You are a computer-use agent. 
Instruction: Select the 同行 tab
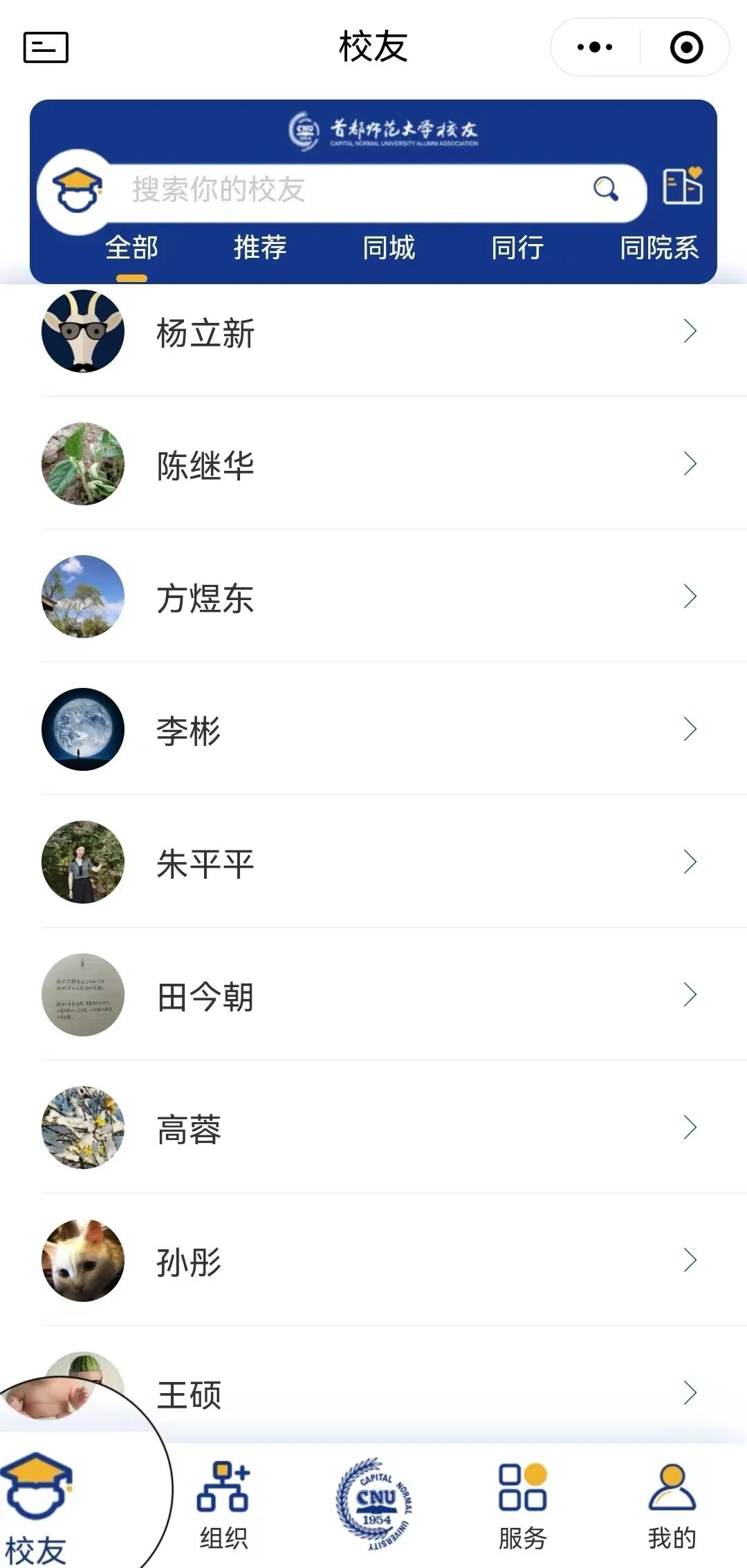517,248
